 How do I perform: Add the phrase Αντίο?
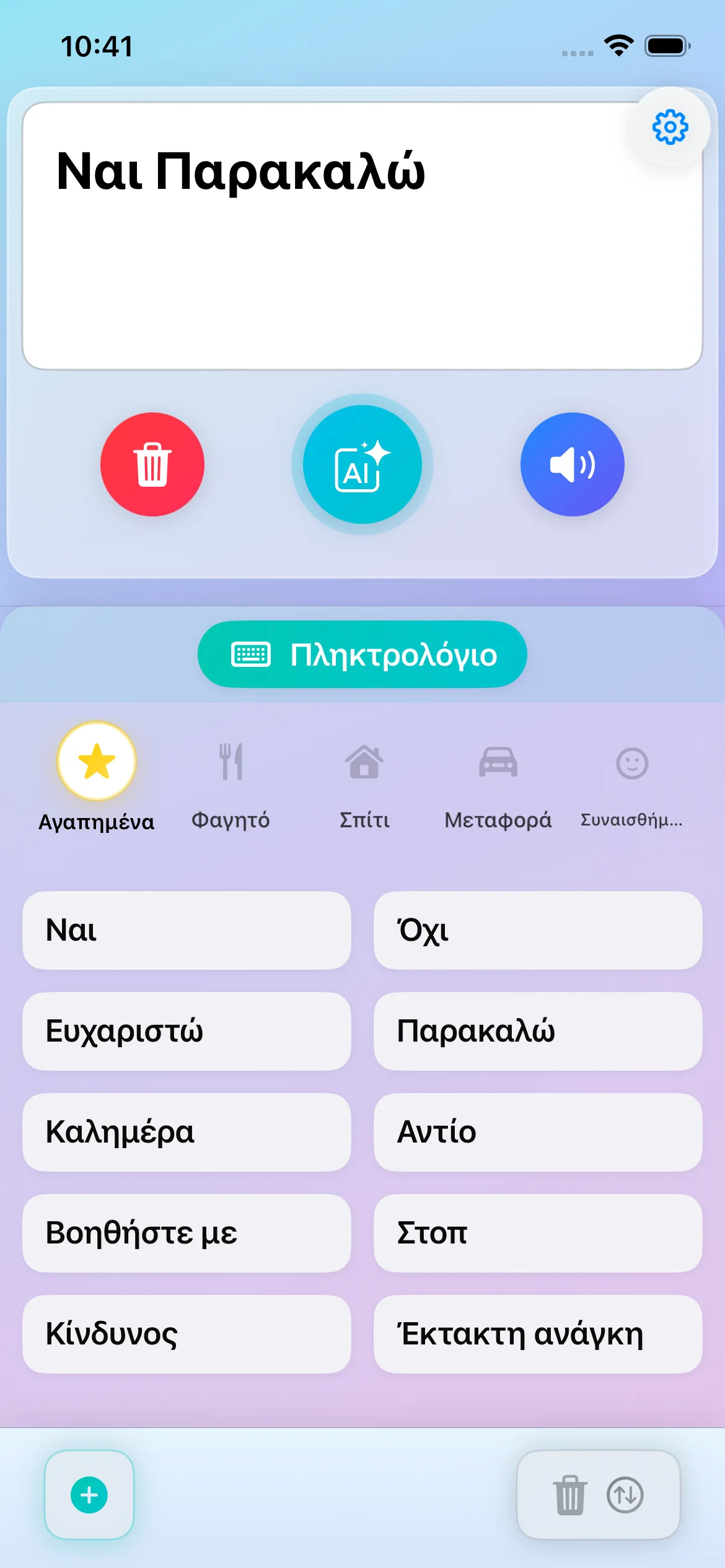[x=538, y=1132]
